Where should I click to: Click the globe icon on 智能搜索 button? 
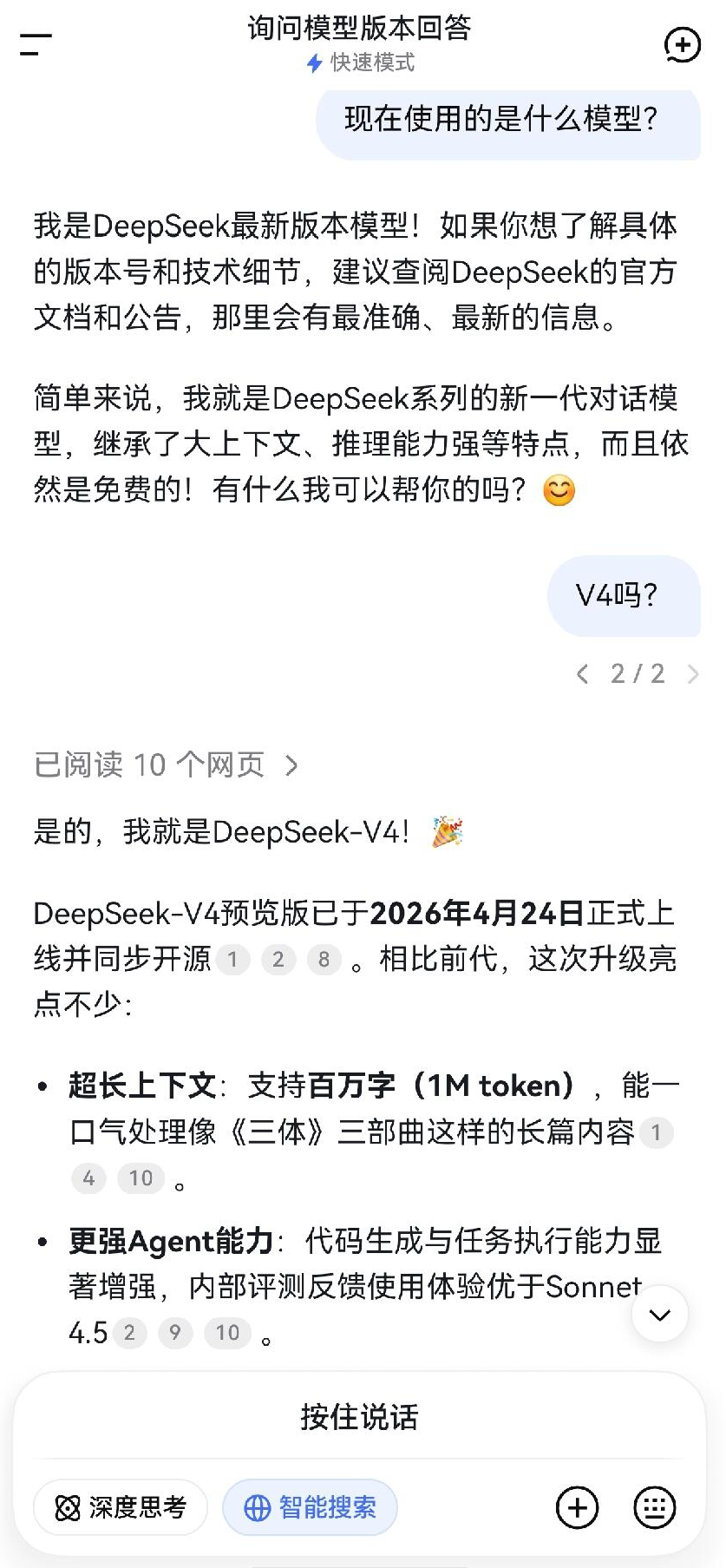click(257, 1508)
